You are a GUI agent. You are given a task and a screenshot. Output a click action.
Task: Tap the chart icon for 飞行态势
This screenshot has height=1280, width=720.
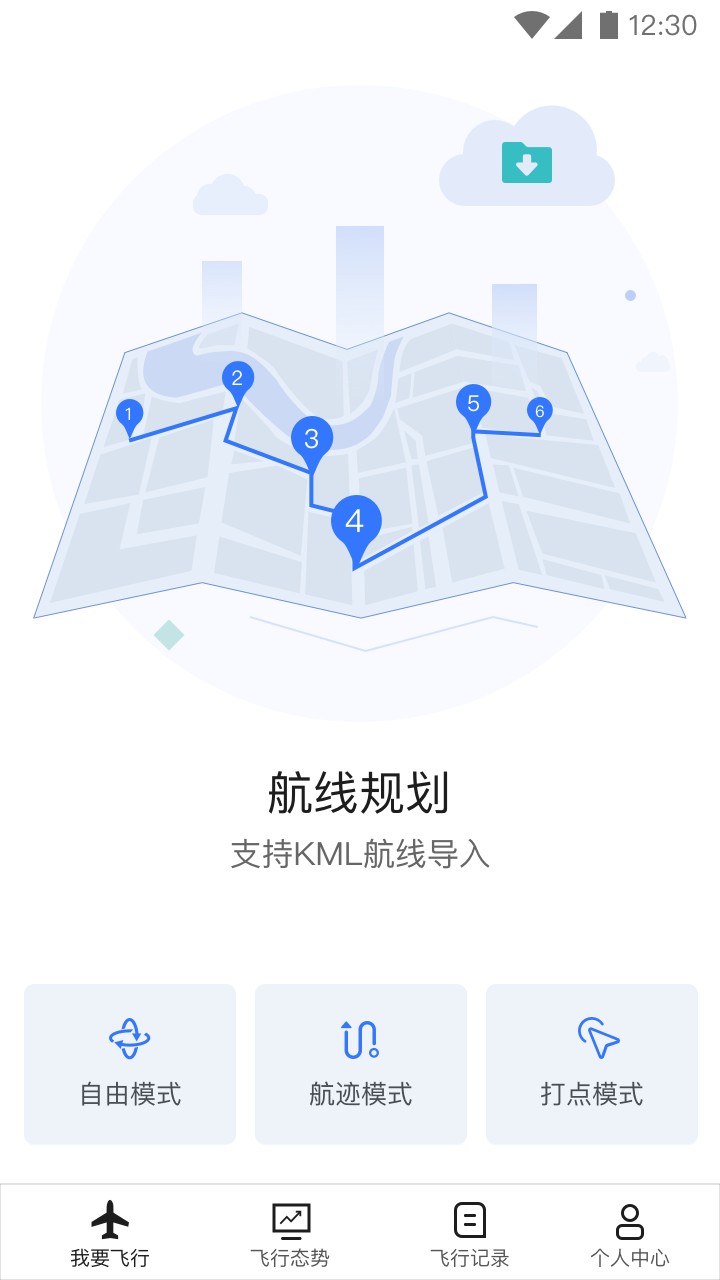[x=290, y=1218]
